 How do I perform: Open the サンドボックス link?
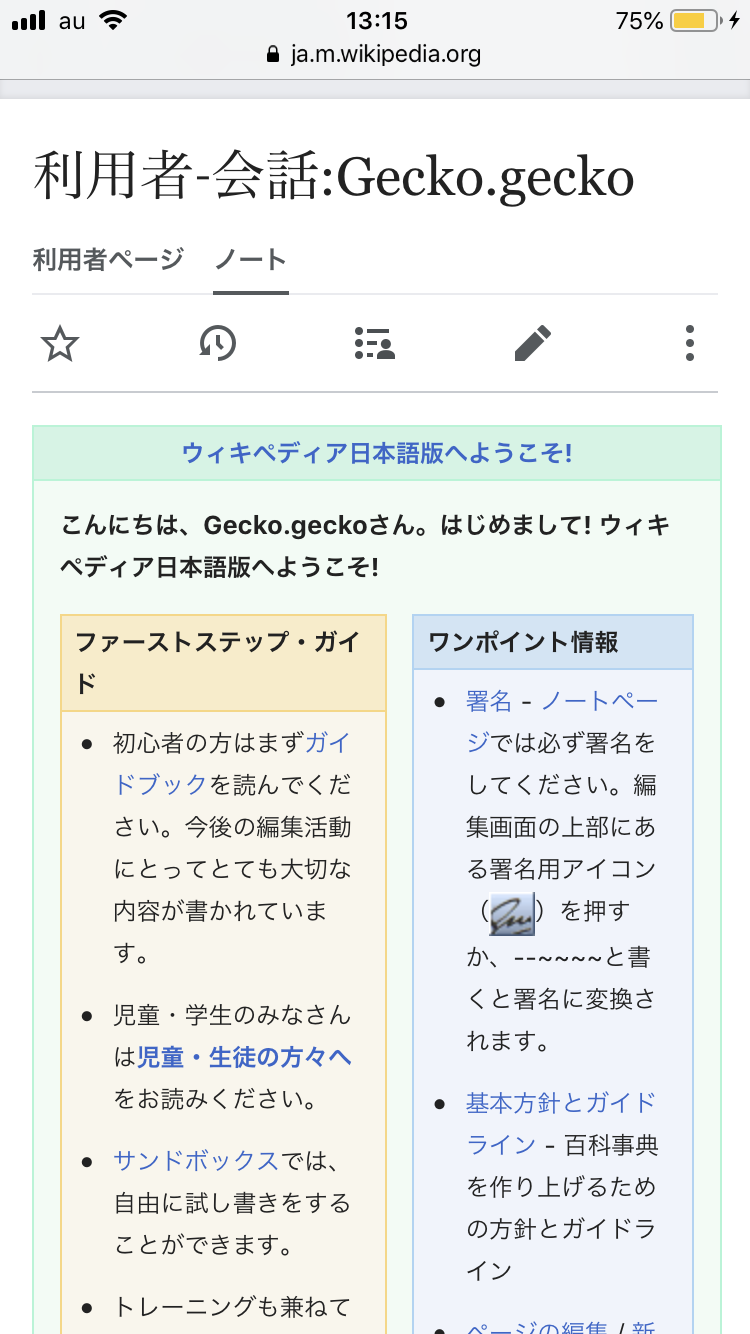195,1161
